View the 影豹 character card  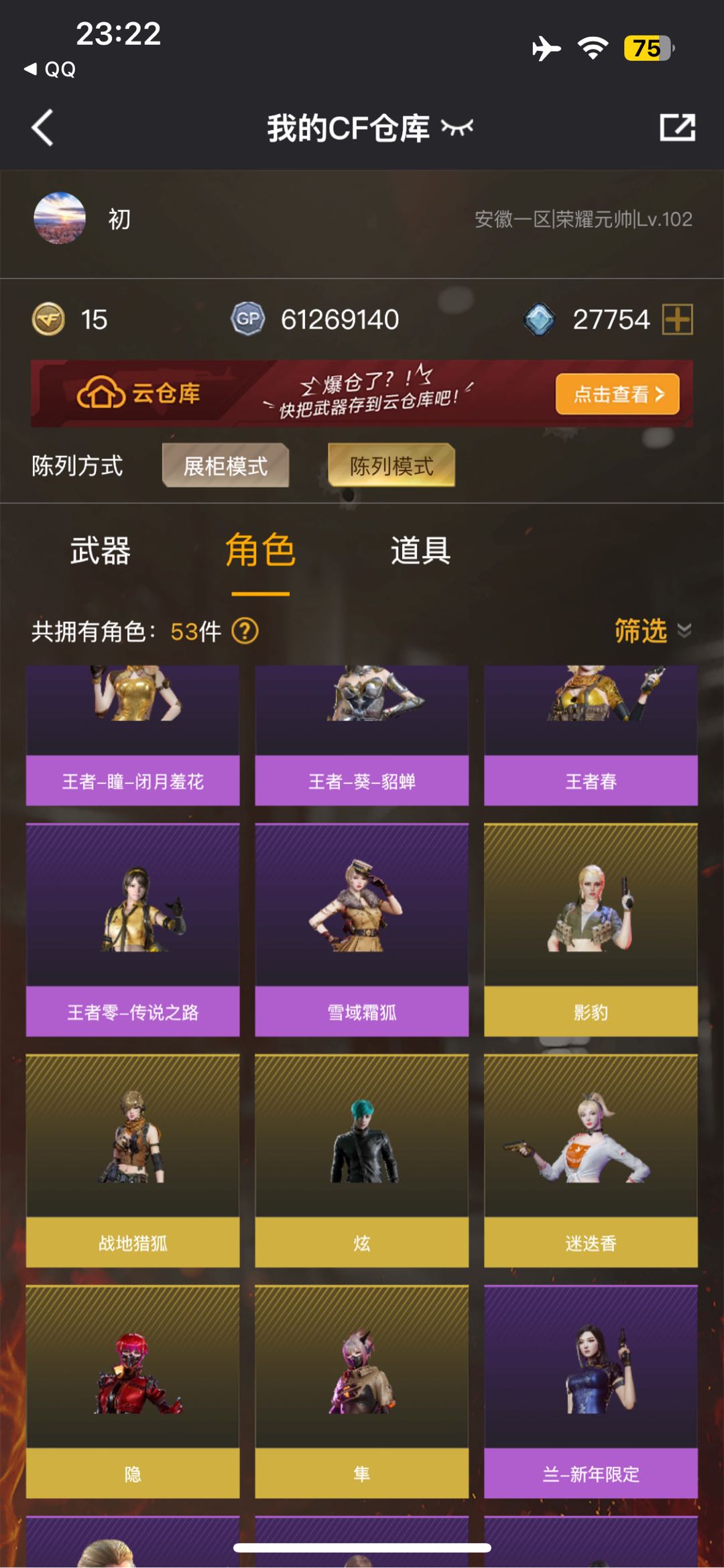click(x=591, y=930)
